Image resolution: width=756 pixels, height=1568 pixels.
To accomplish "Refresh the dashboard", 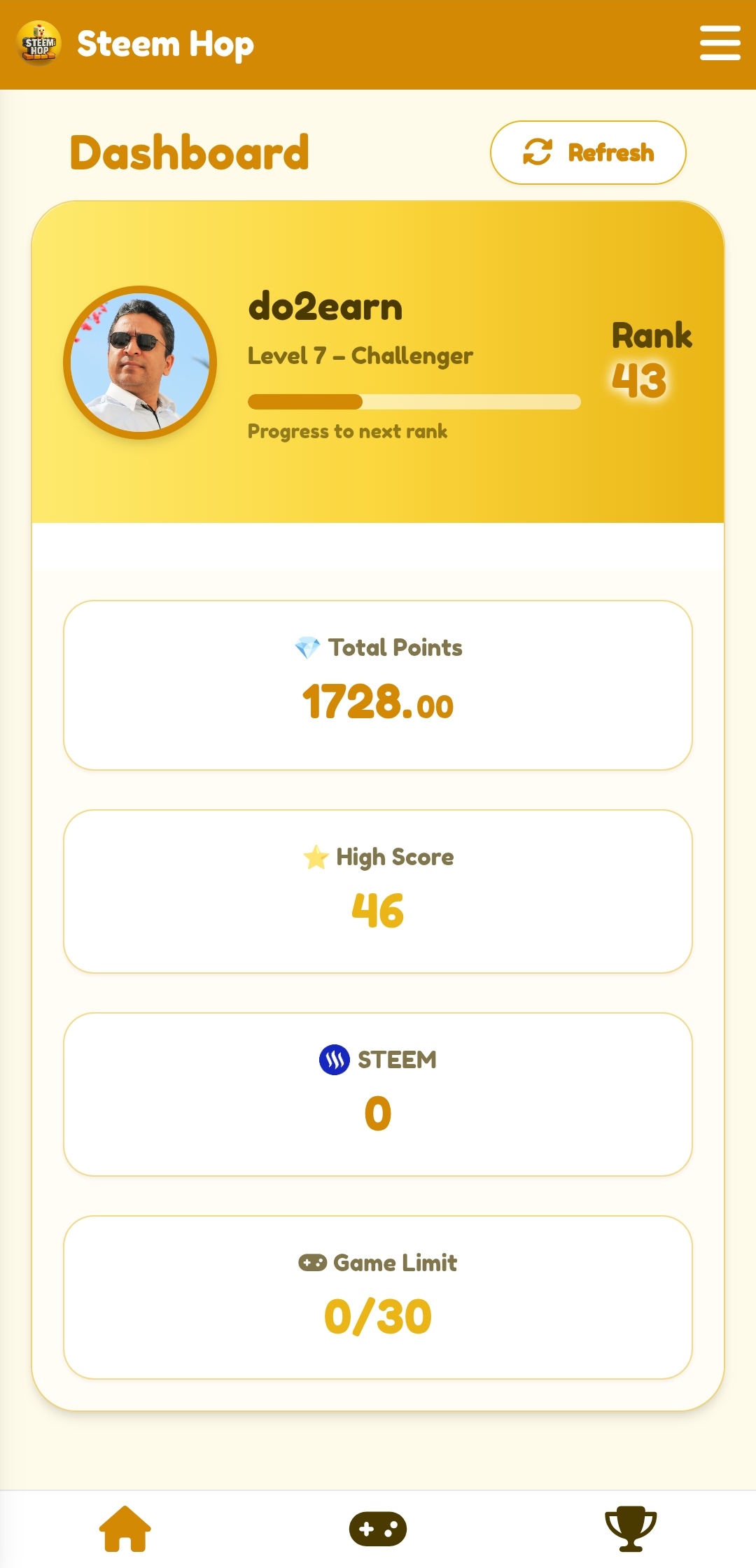I will coord(588,153).
